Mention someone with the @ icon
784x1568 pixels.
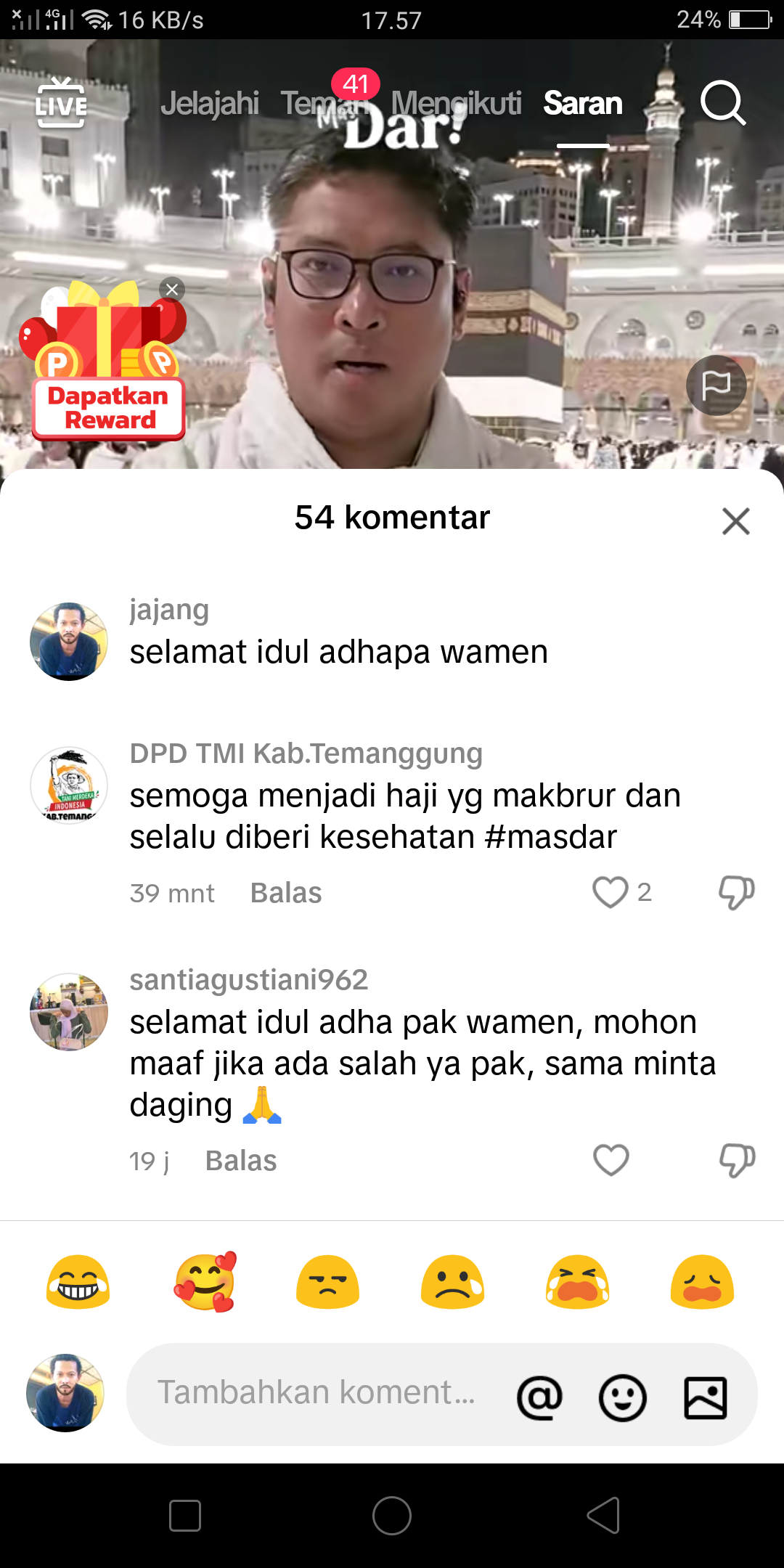(539, 1397)
